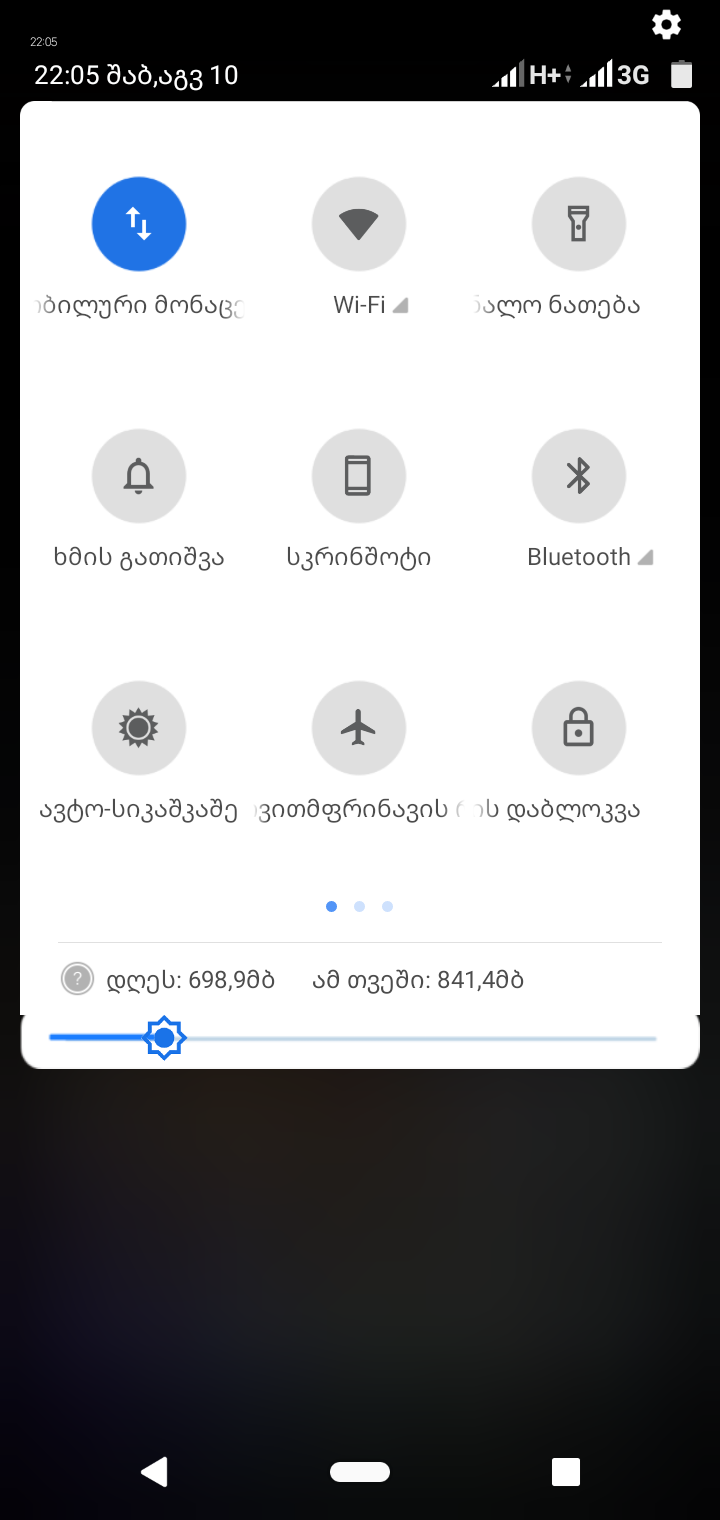Tap the screen lock padlock tile
The width and height of the screenshot is (720, 1520).
tap(579, 728)
